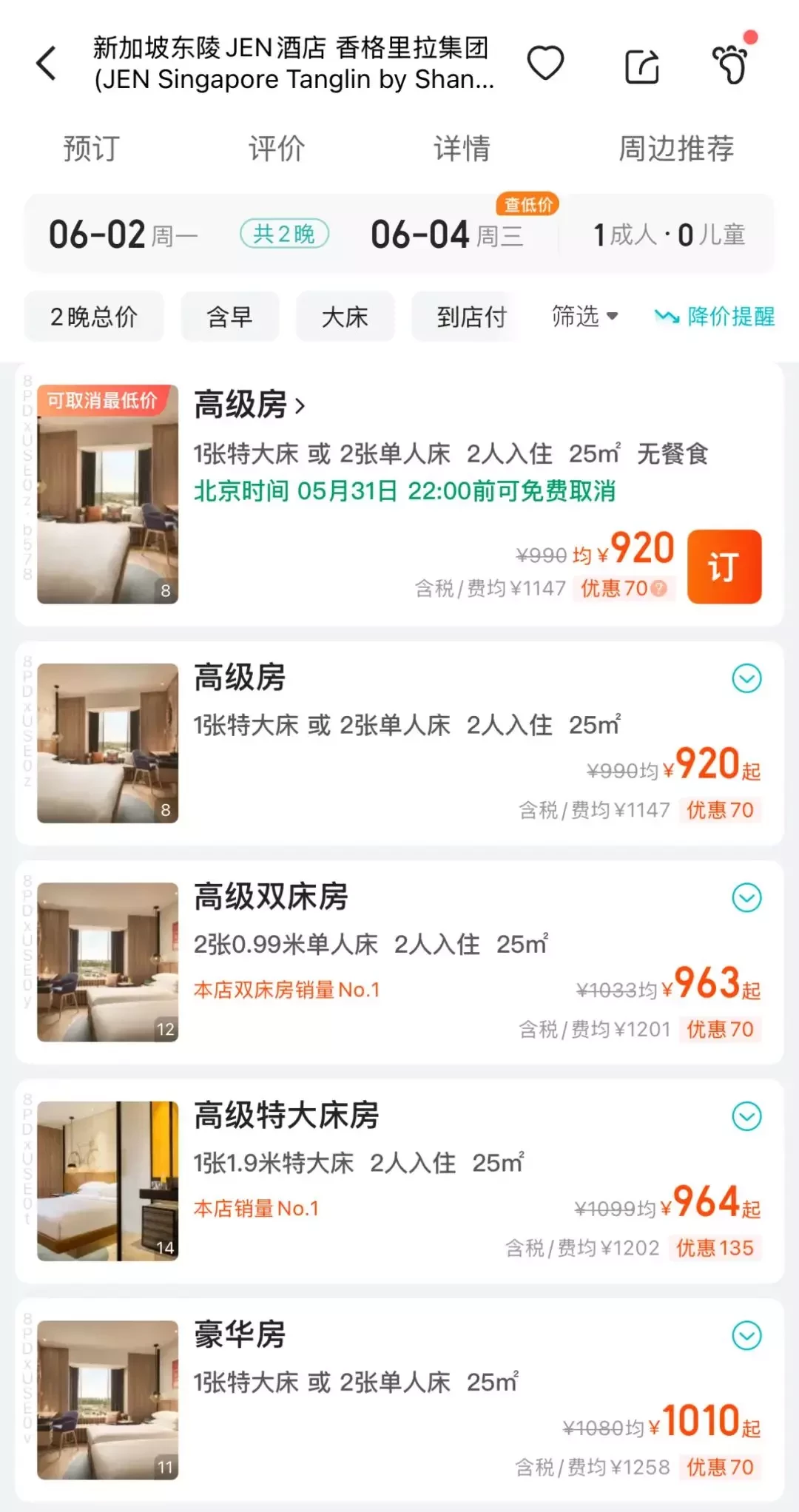Open the 筛选 dropdown
The image size is (799, 1512).
click(584, 317)
